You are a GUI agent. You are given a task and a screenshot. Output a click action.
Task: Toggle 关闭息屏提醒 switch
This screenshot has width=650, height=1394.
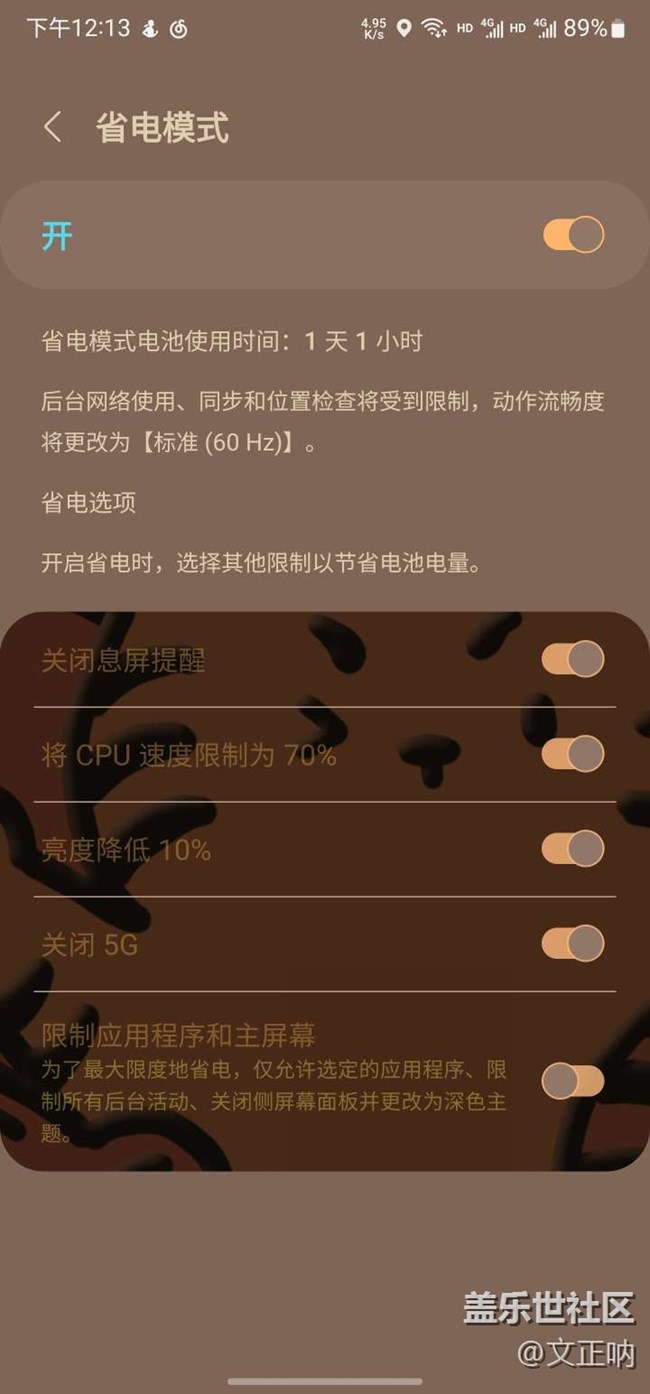(x=573, y=659)
